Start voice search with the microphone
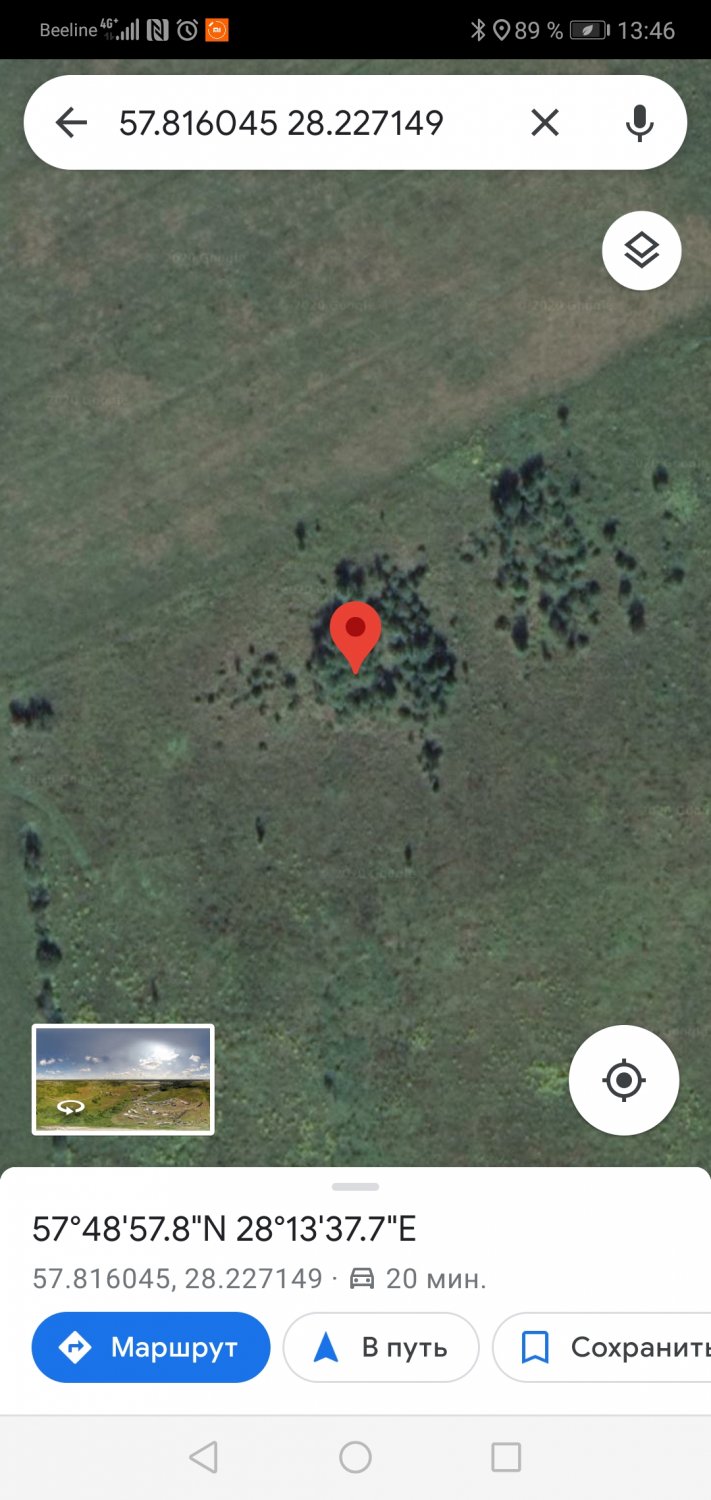The height and width of the screenshot is (1500, 711). (x=640, y=123)
